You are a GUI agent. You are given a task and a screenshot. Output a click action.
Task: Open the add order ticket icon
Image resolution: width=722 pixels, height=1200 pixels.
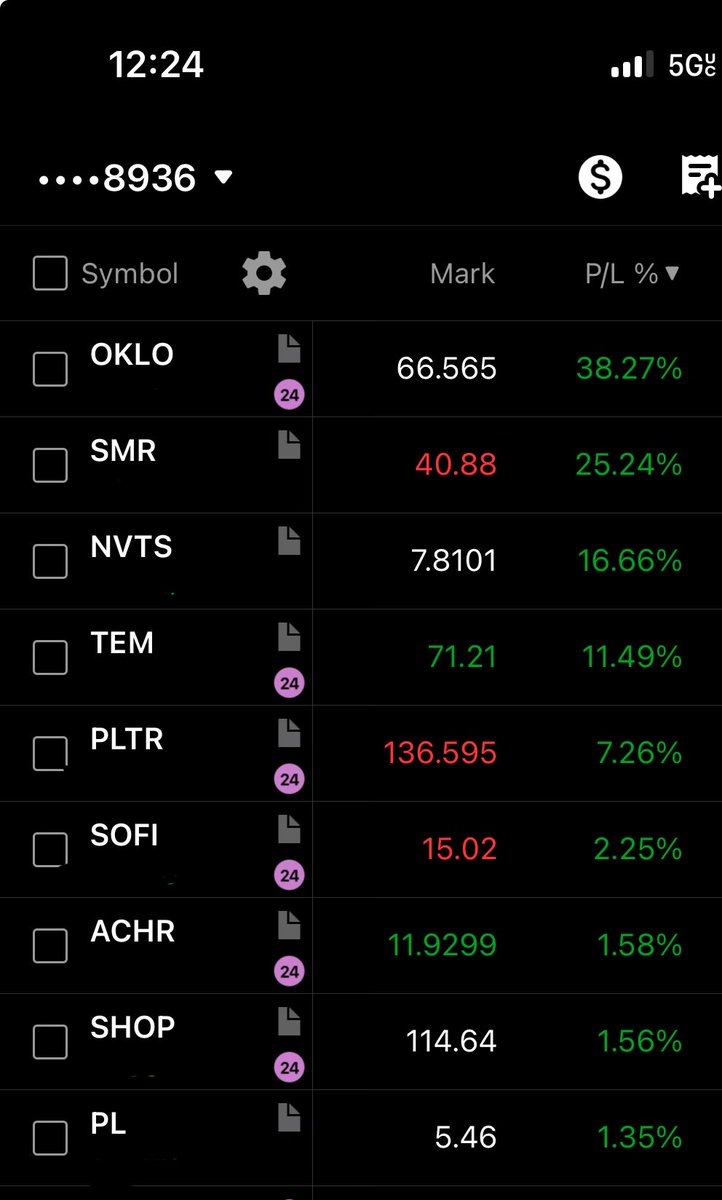click(x=700, y=176)
